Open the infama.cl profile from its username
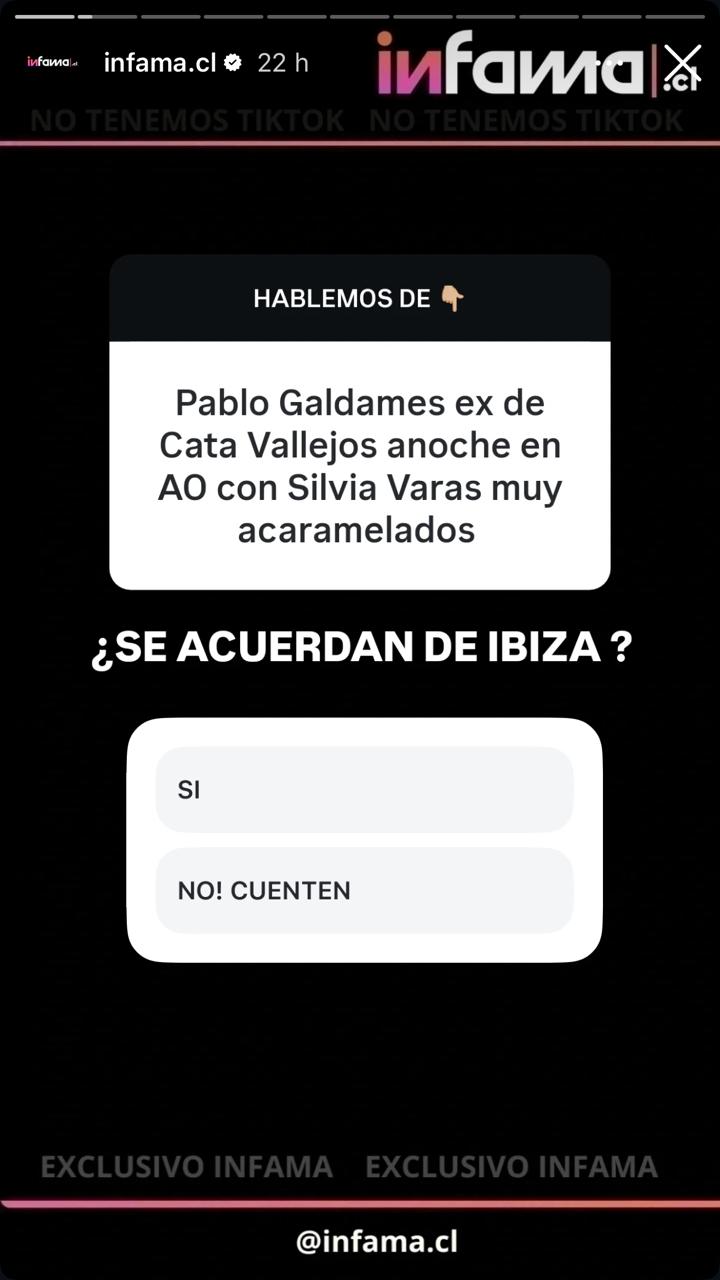The height and width of the screenshot is (1280, 720). pos(160,63)
